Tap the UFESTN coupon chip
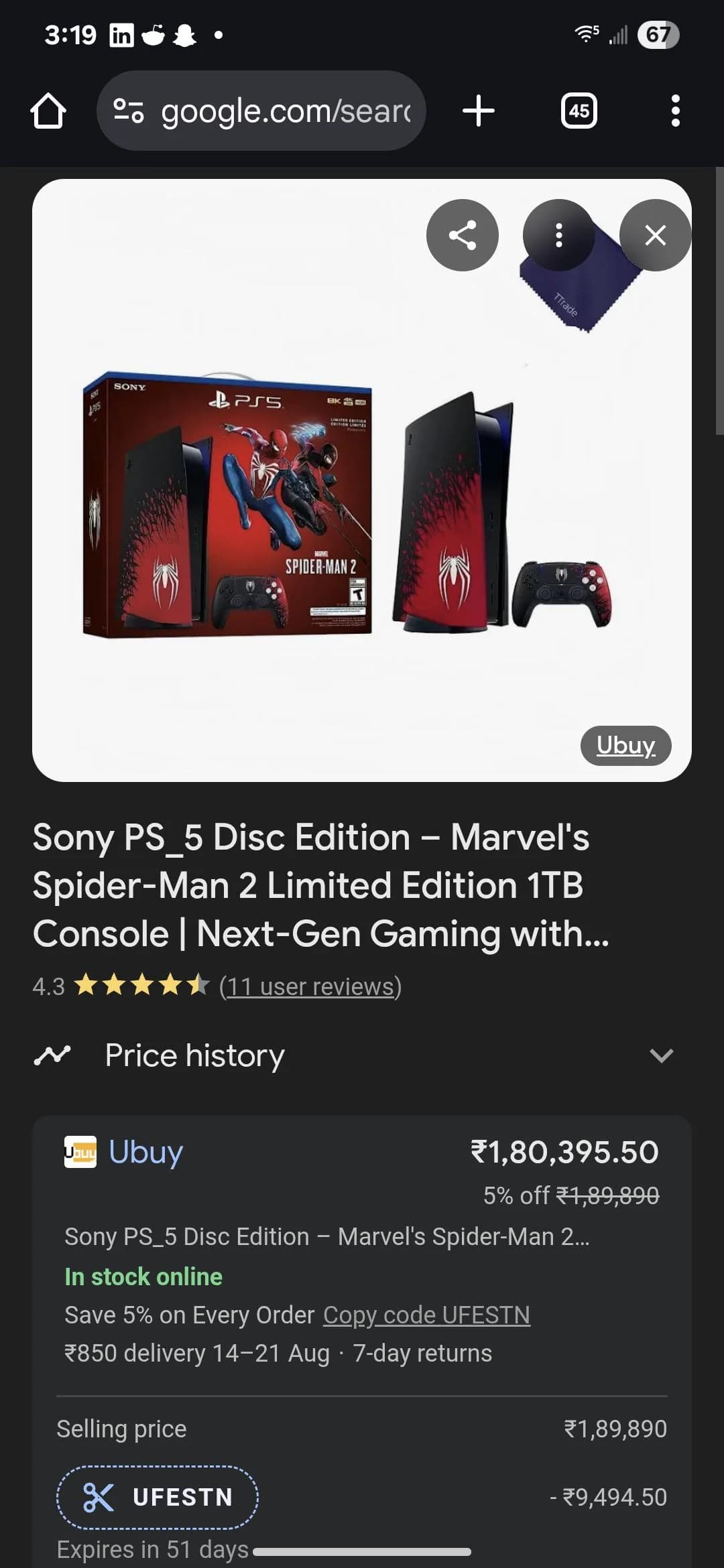Screen dimensions: 724x1568 (x=158, y=1497)
